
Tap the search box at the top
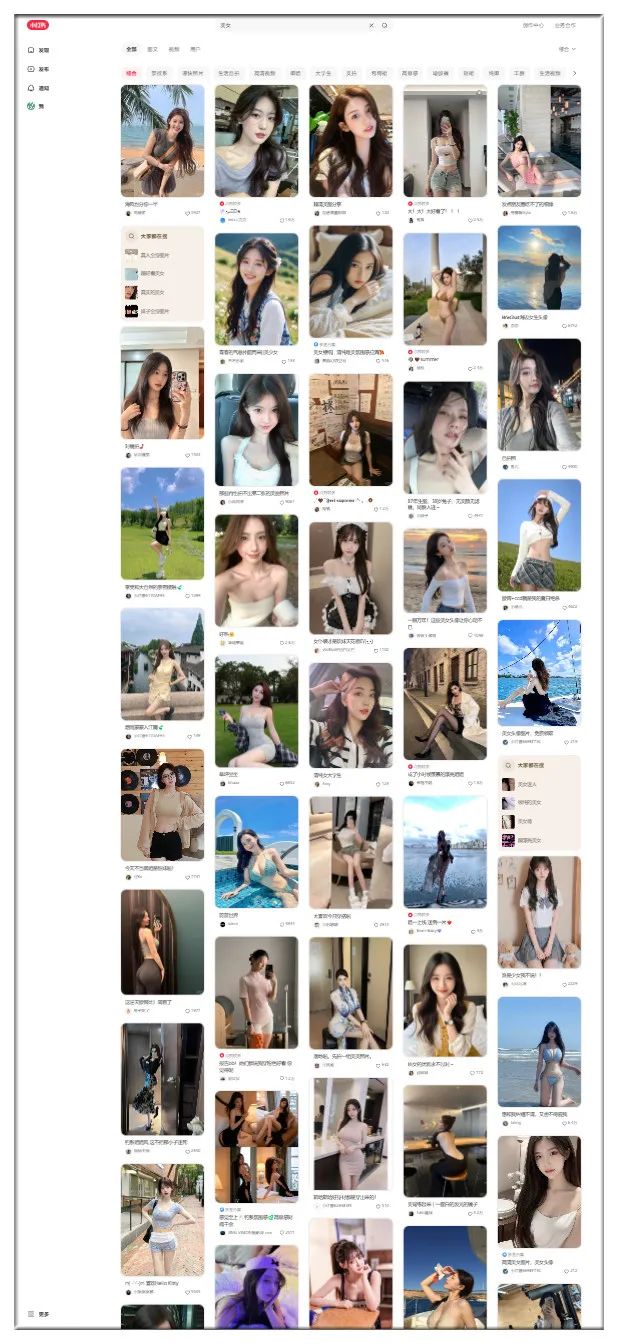click(x=290, y=25)
